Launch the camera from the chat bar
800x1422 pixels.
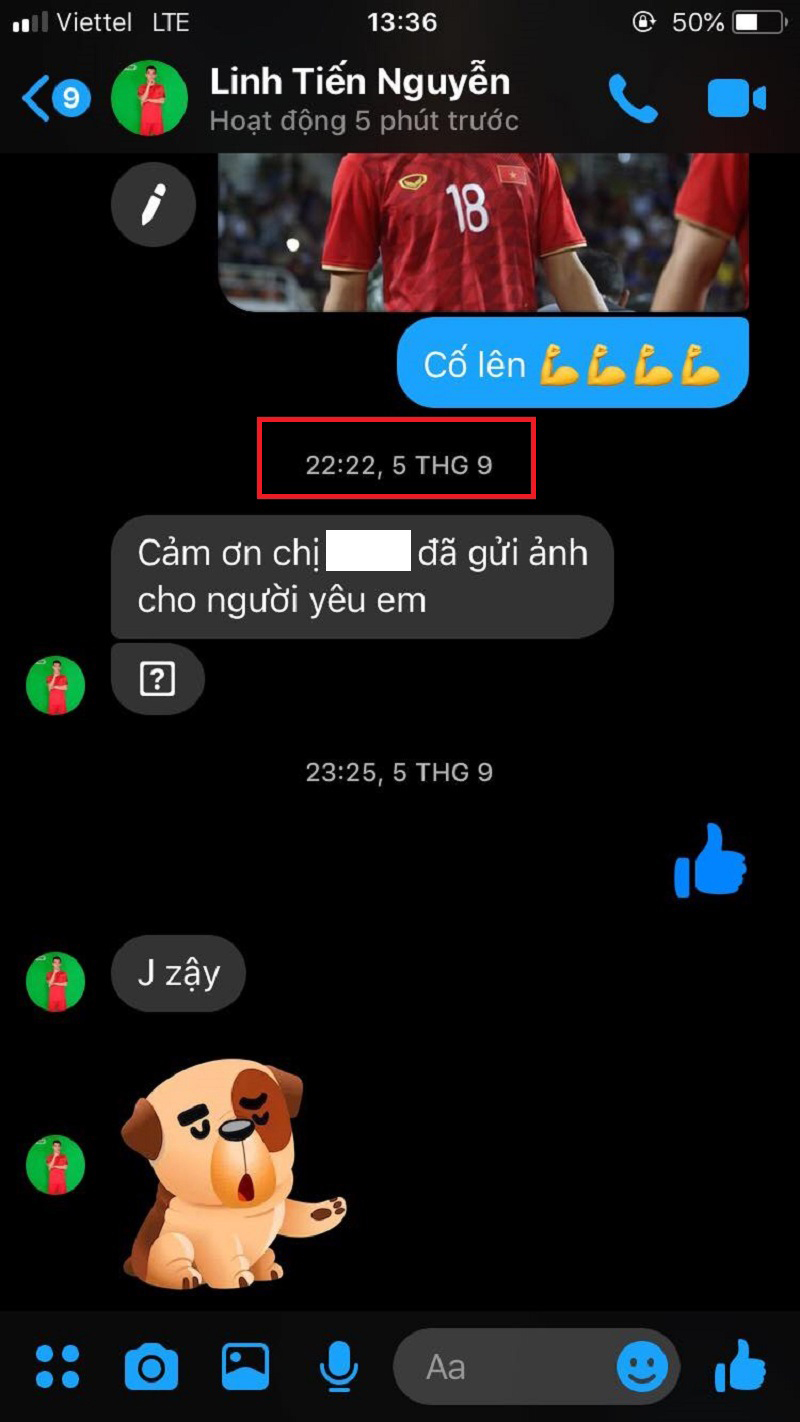pos(151,1366)
